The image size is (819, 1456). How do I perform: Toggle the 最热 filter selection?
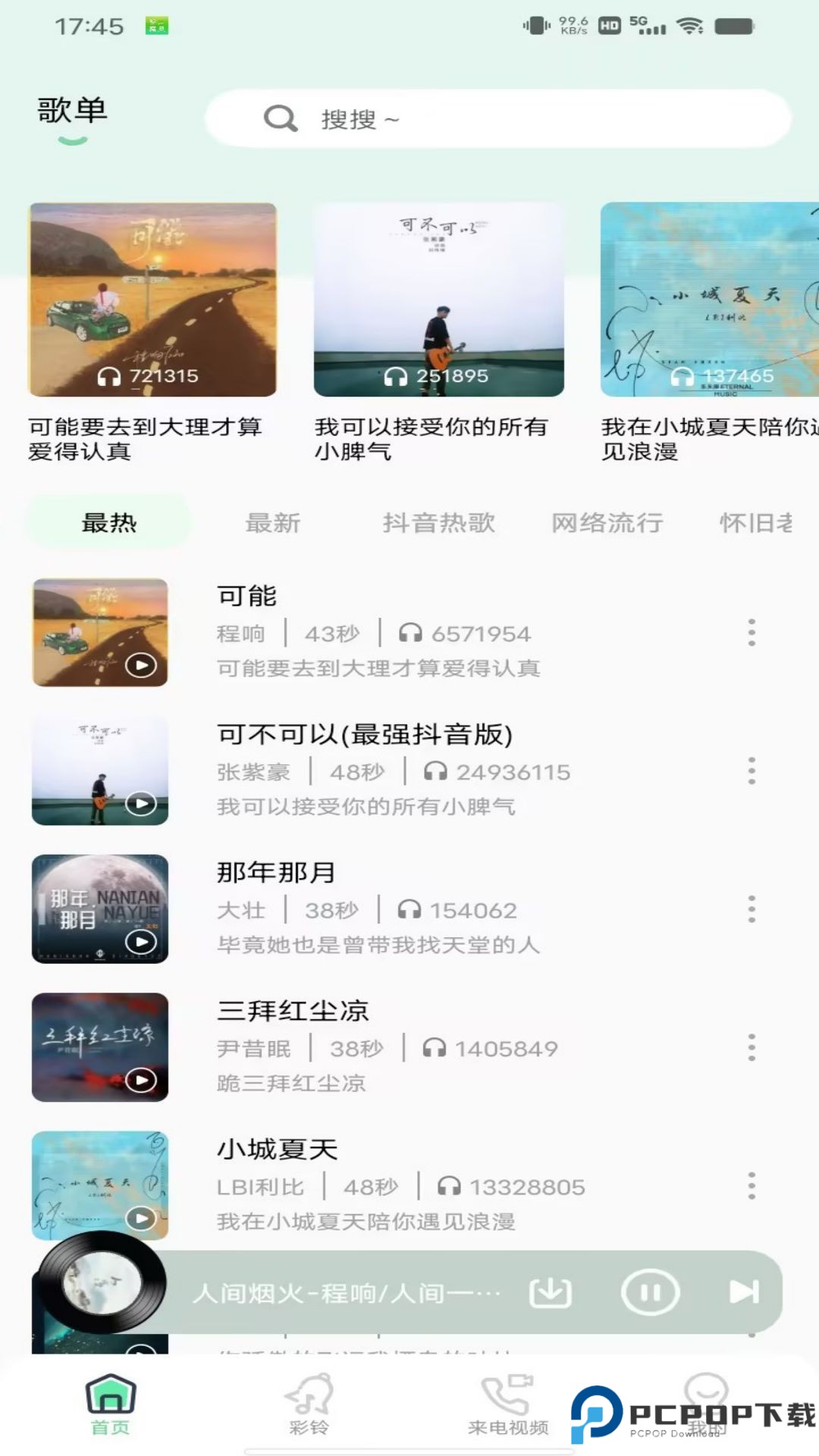107,522
